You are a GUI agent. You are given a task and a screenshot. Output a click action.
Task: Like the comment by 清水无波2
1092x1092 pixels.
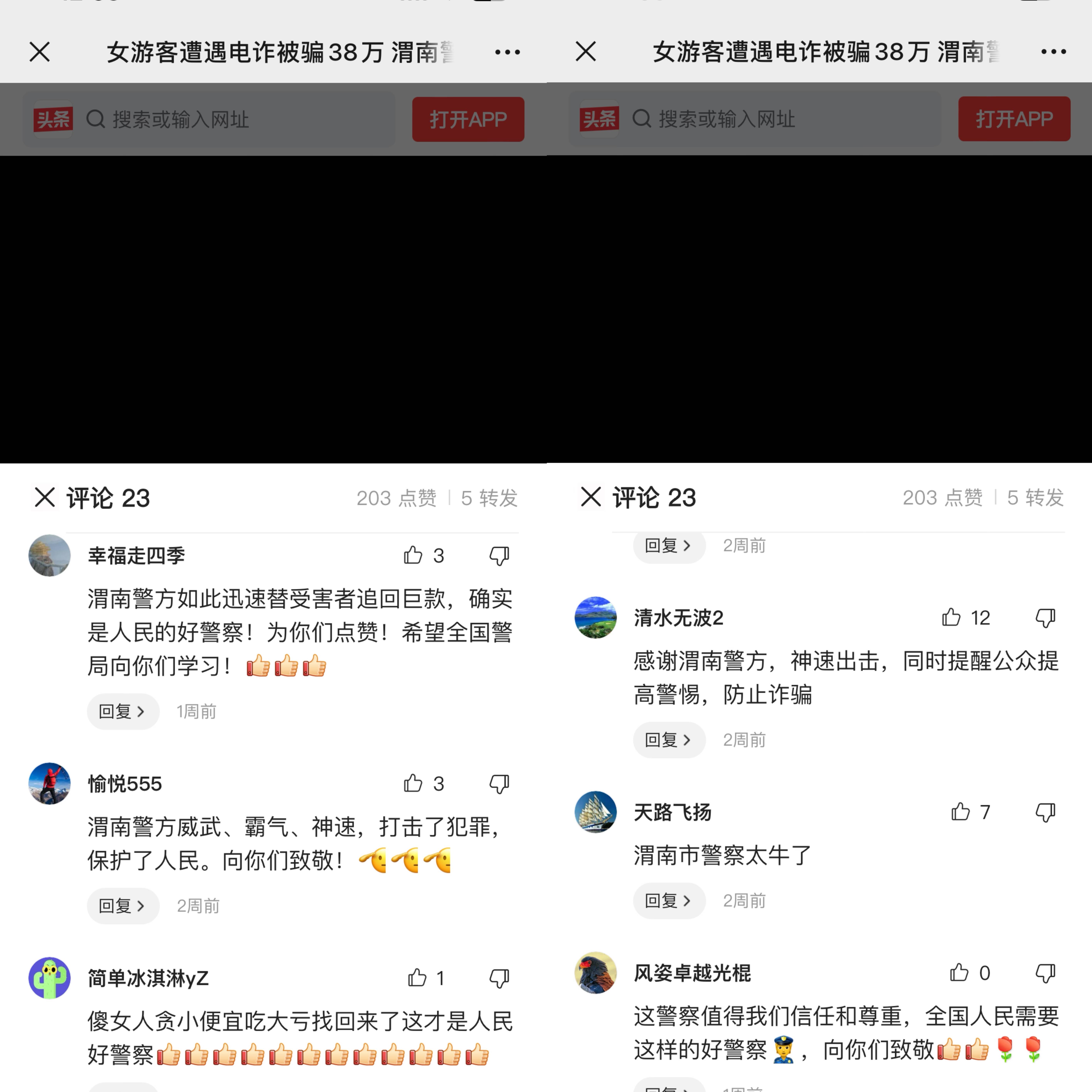click(x=951, y=617)
